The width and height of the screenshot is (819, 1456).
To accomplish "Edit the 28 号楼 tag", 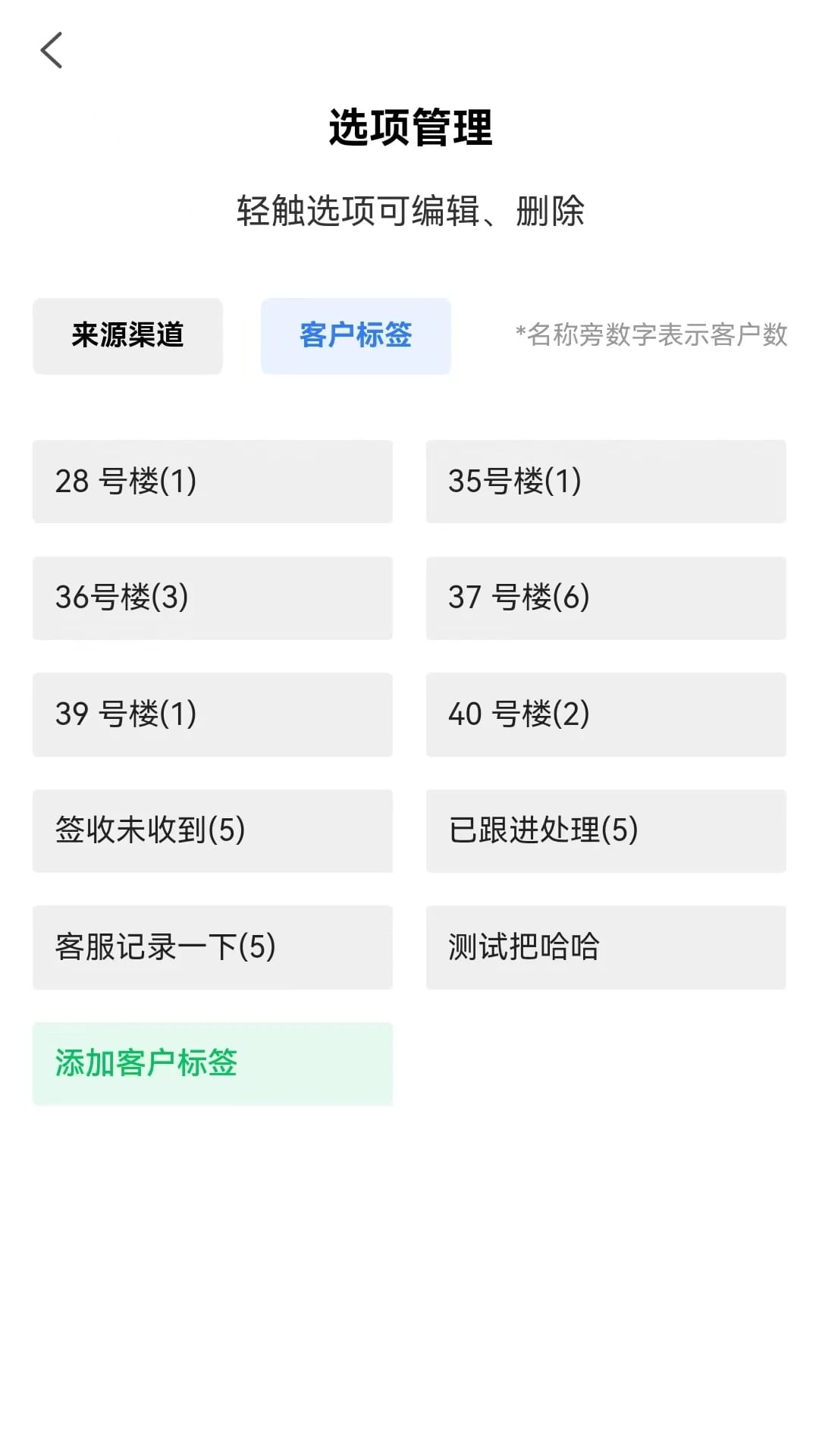I will 212,482.
